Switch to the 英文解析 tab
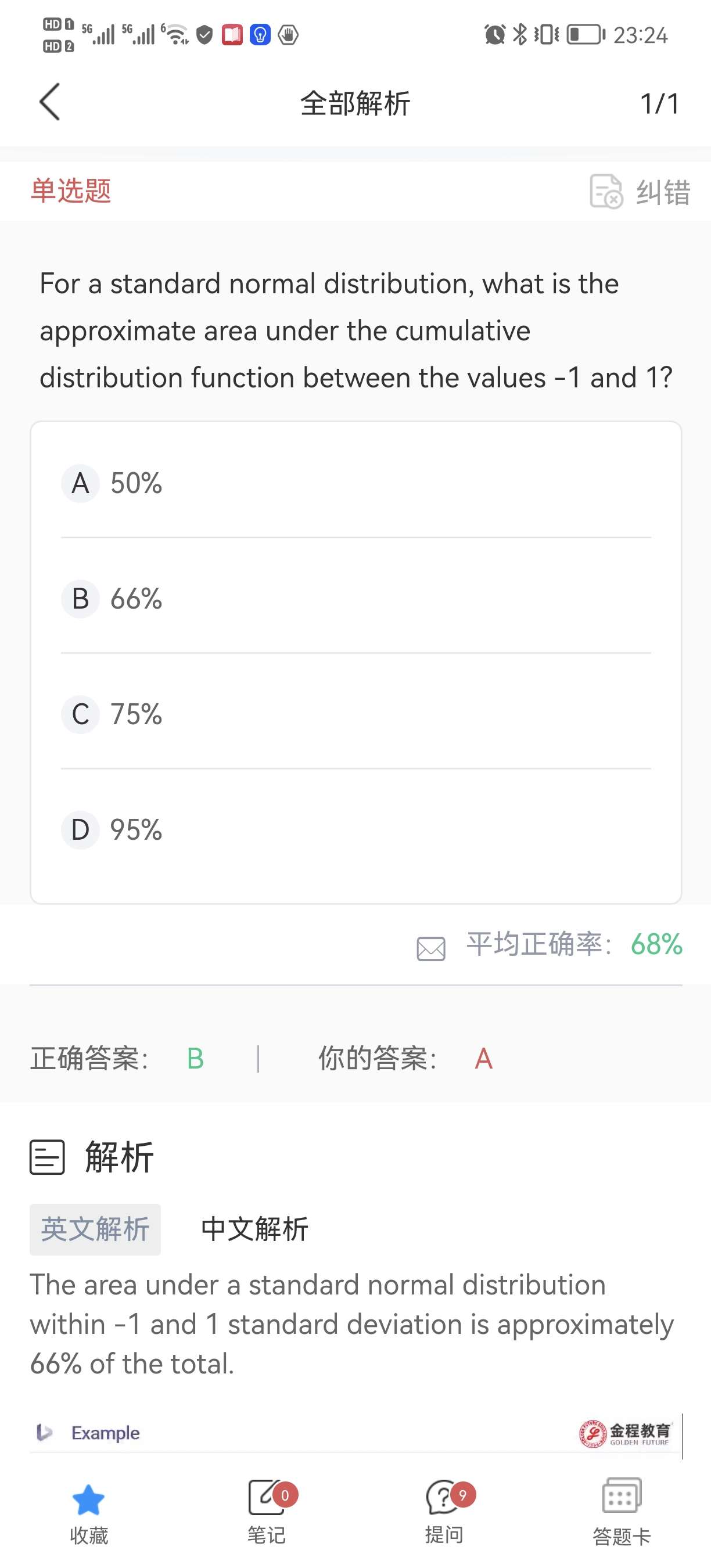Viewport: 711px width, 1568px height. (96, 1229)
